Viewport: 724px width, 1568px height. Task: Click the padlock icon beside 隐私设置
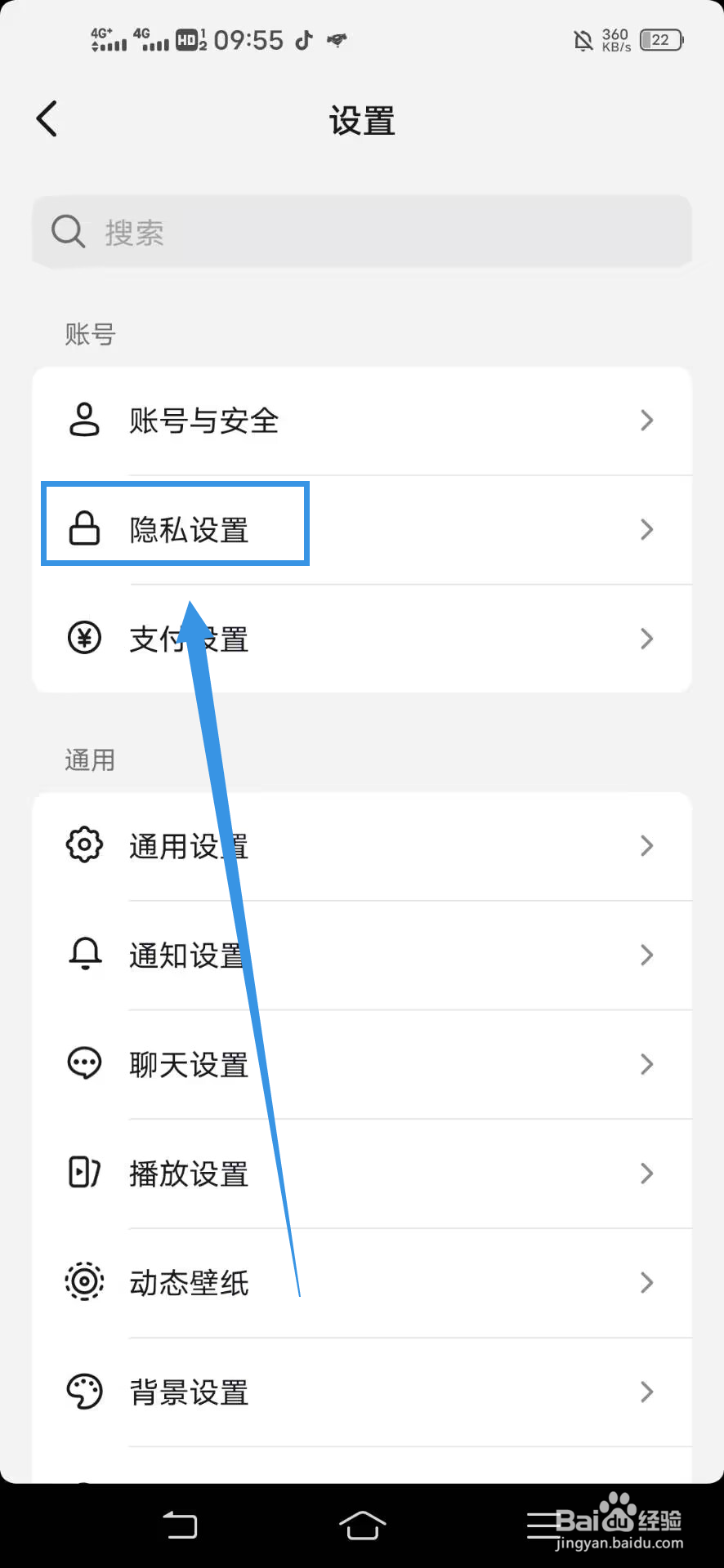coord(83,529)
